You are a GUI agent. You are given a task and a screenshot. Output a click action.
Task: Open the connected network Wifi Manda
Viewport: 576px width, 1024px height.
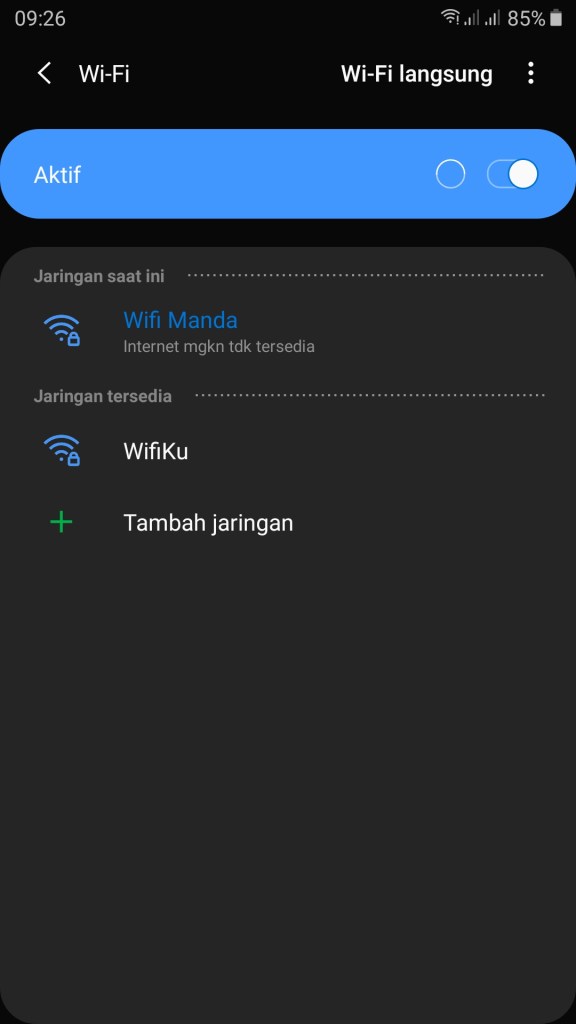point(287,332)
